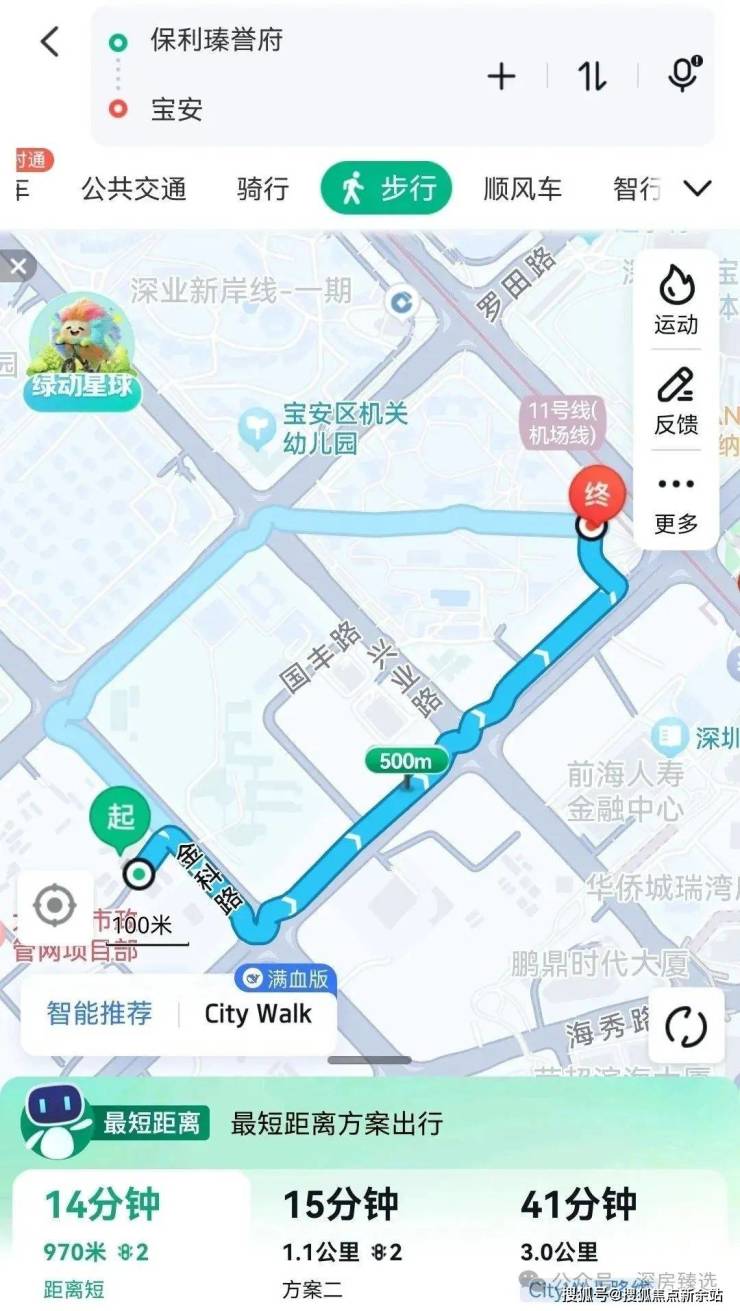740x1311 pixels.
Task: Select 智能推荐 route mode
Action: 99,1014
